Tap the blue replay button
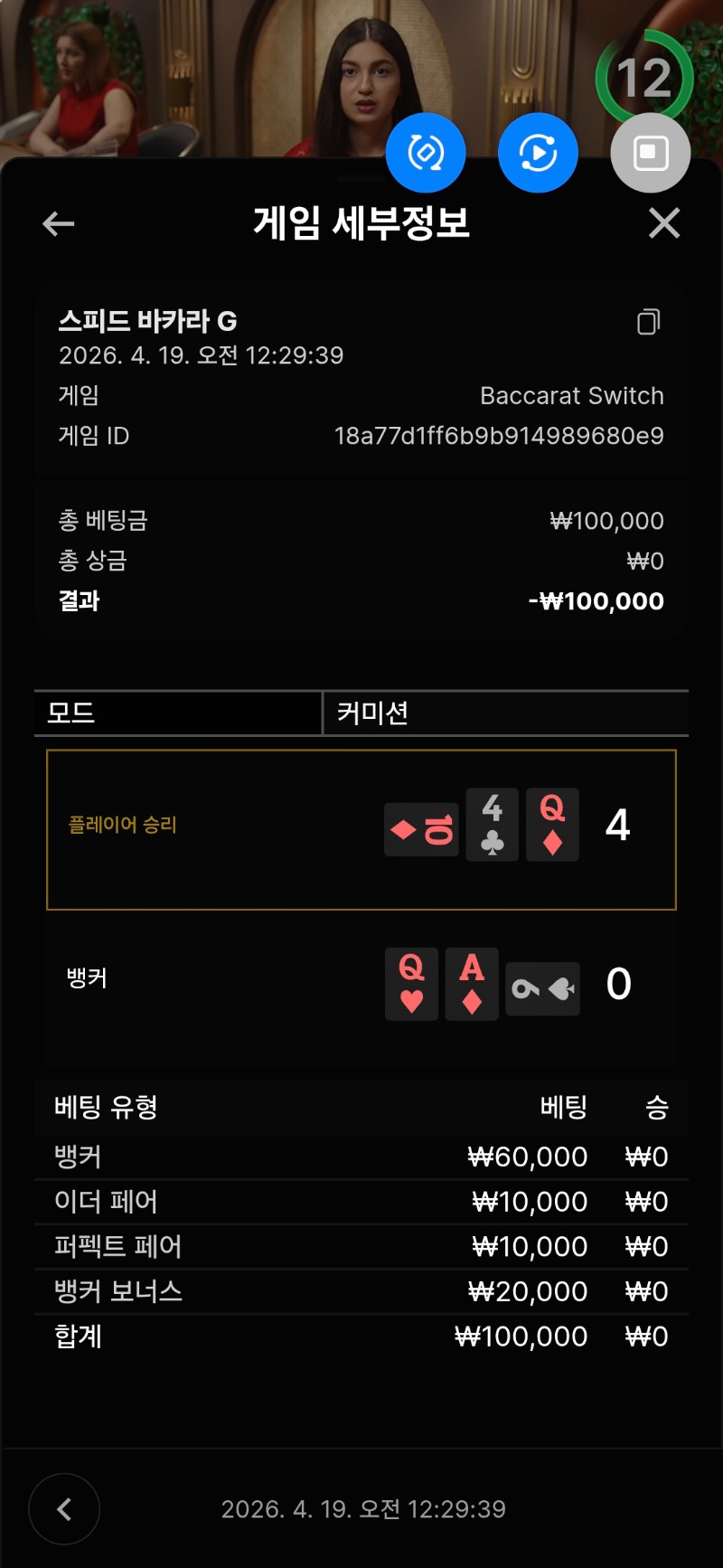 pyautogui.click(x=538, y=153)
